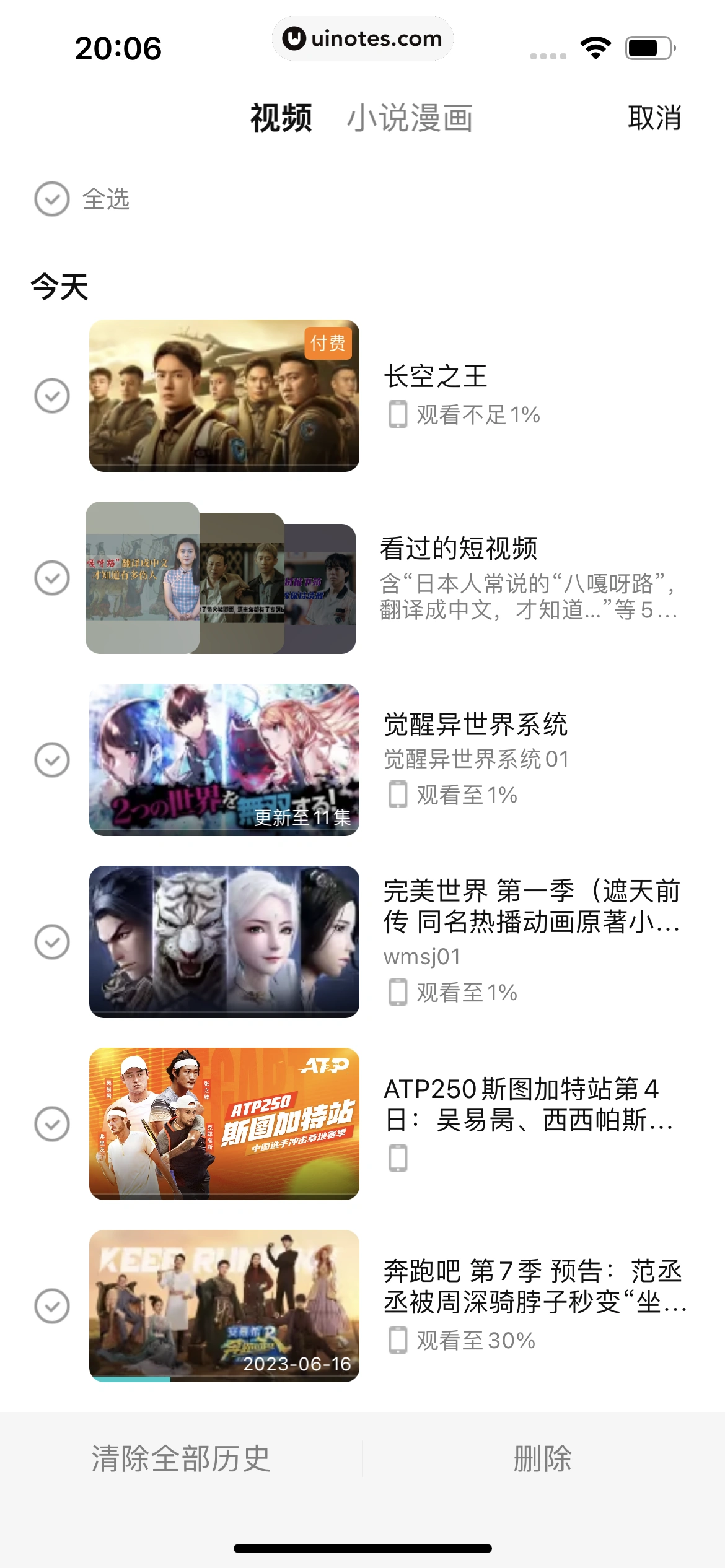
Task: Tap 取消 to exit edit mode
Action: pos(654,118)
